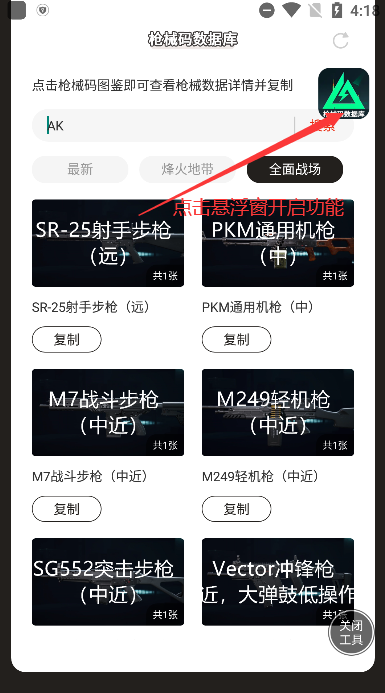Viewport: 385px width, 693px height.
Task: Open the M7战斗步枪 image card
Action: (x=108, y=412)
